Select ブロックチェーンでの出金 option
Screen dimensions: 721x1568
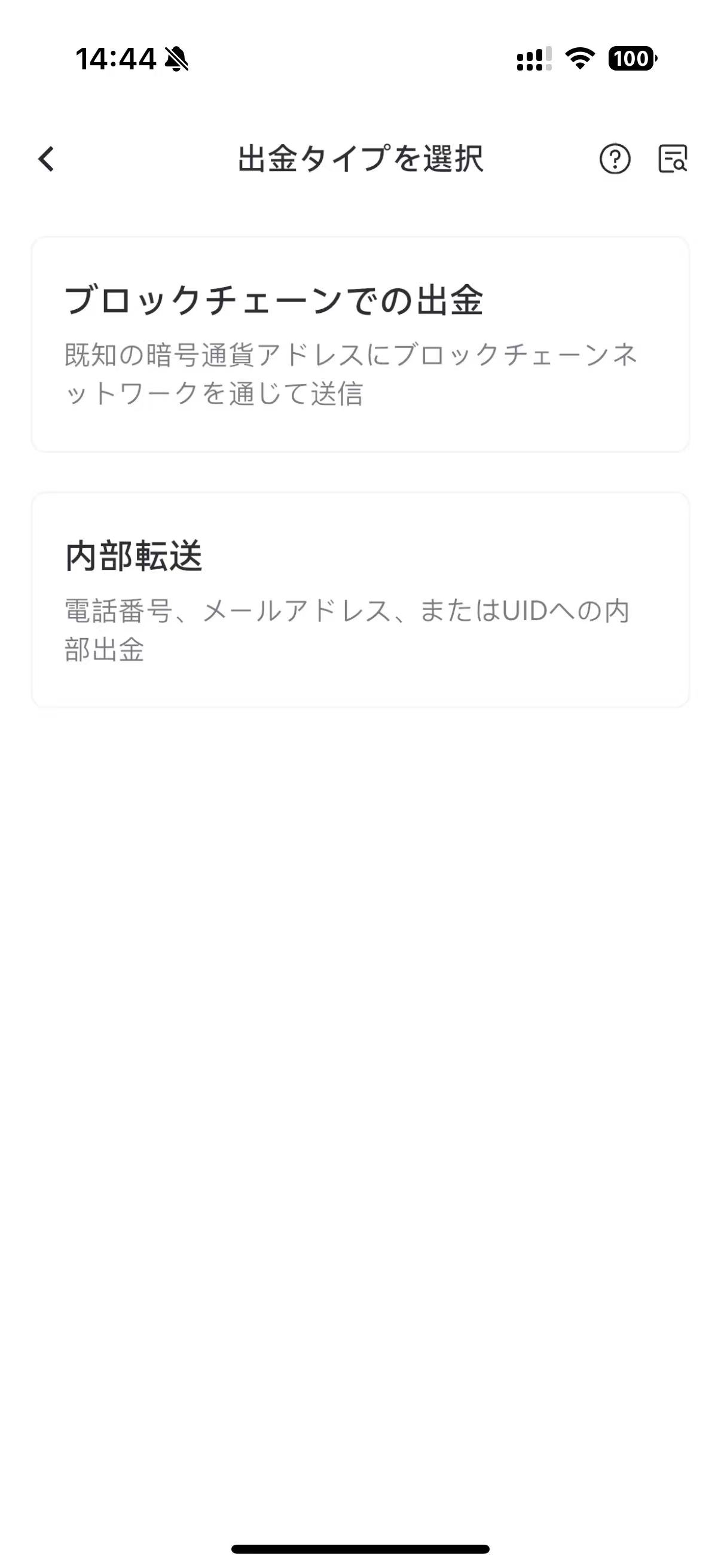(x=360, y=344)
